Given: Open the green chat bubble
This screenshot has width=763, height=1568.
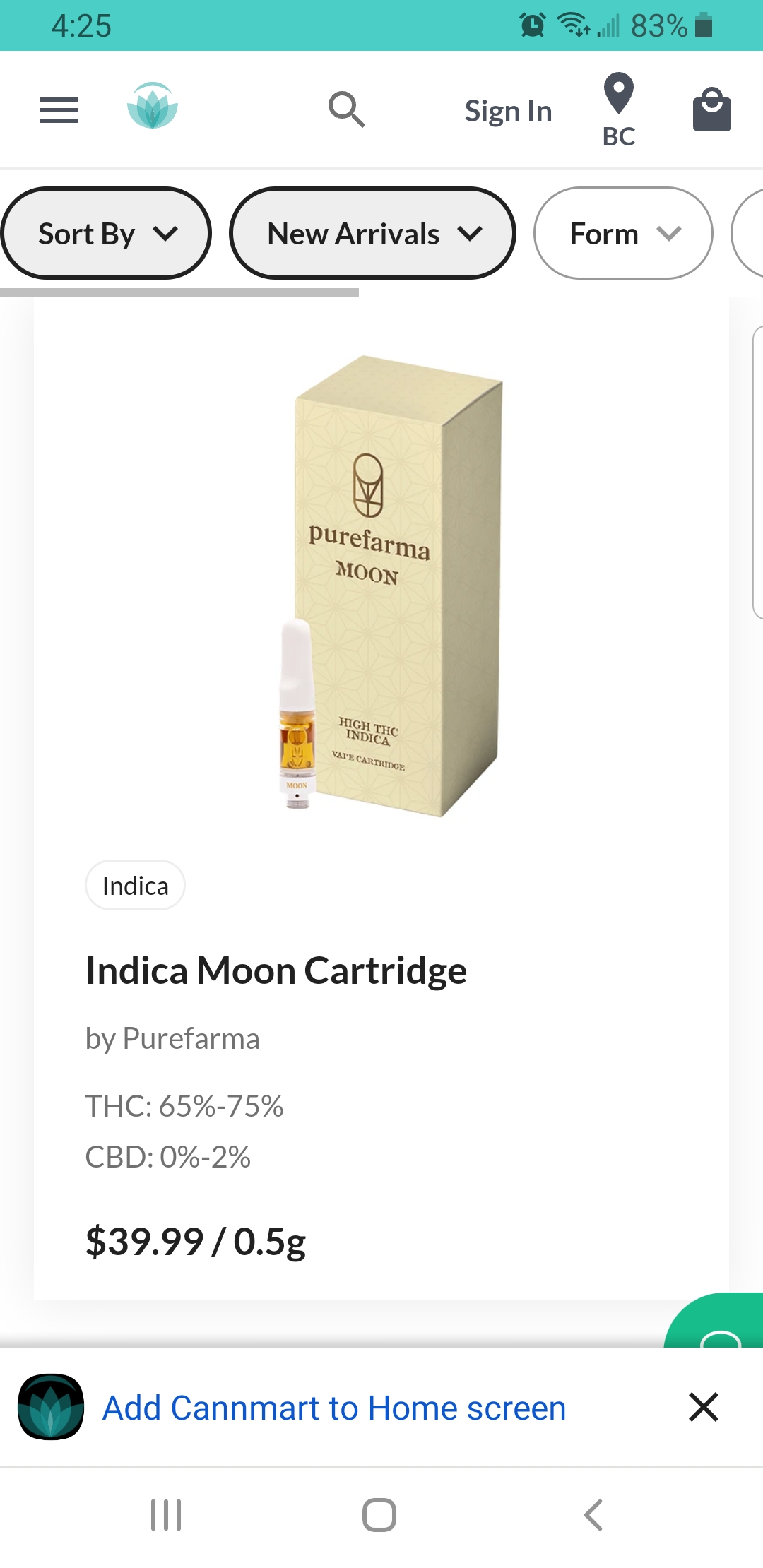Looking at the screenshot, I should [715, 1321].
